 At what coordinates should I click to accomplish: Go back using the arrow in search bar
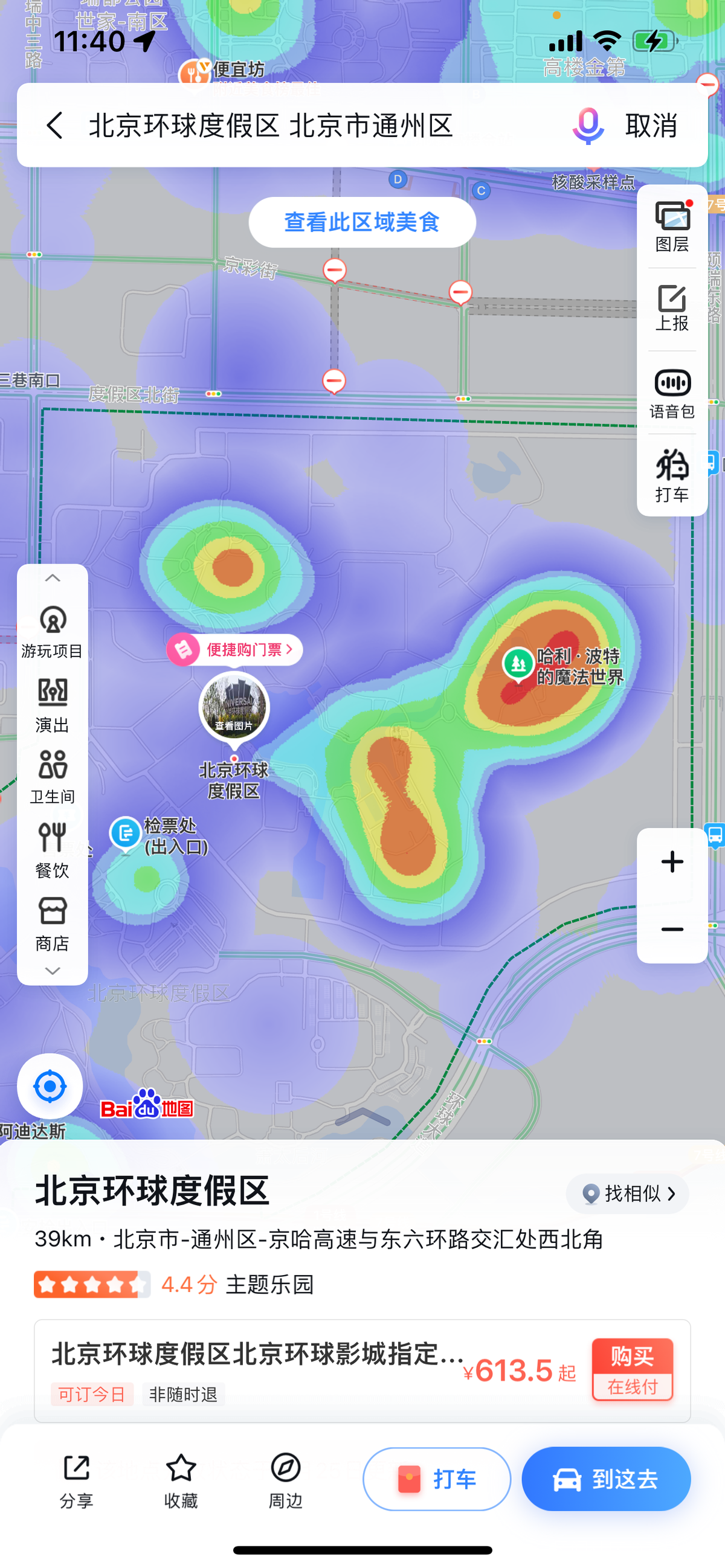pos(55,126)
